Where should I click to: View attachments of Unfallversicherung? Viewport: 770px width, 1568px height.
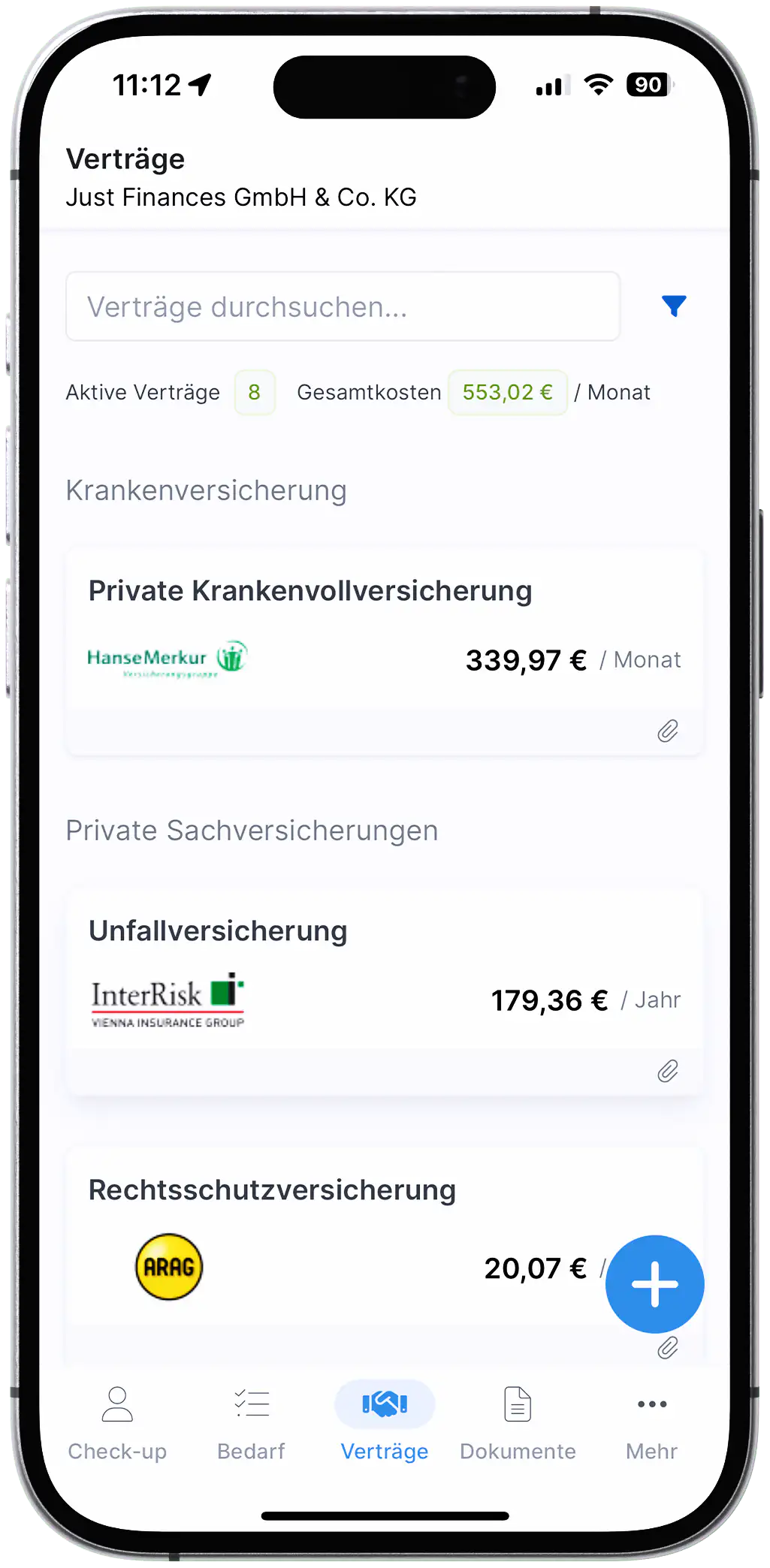pyautogui.click(x=668, y=1072)
